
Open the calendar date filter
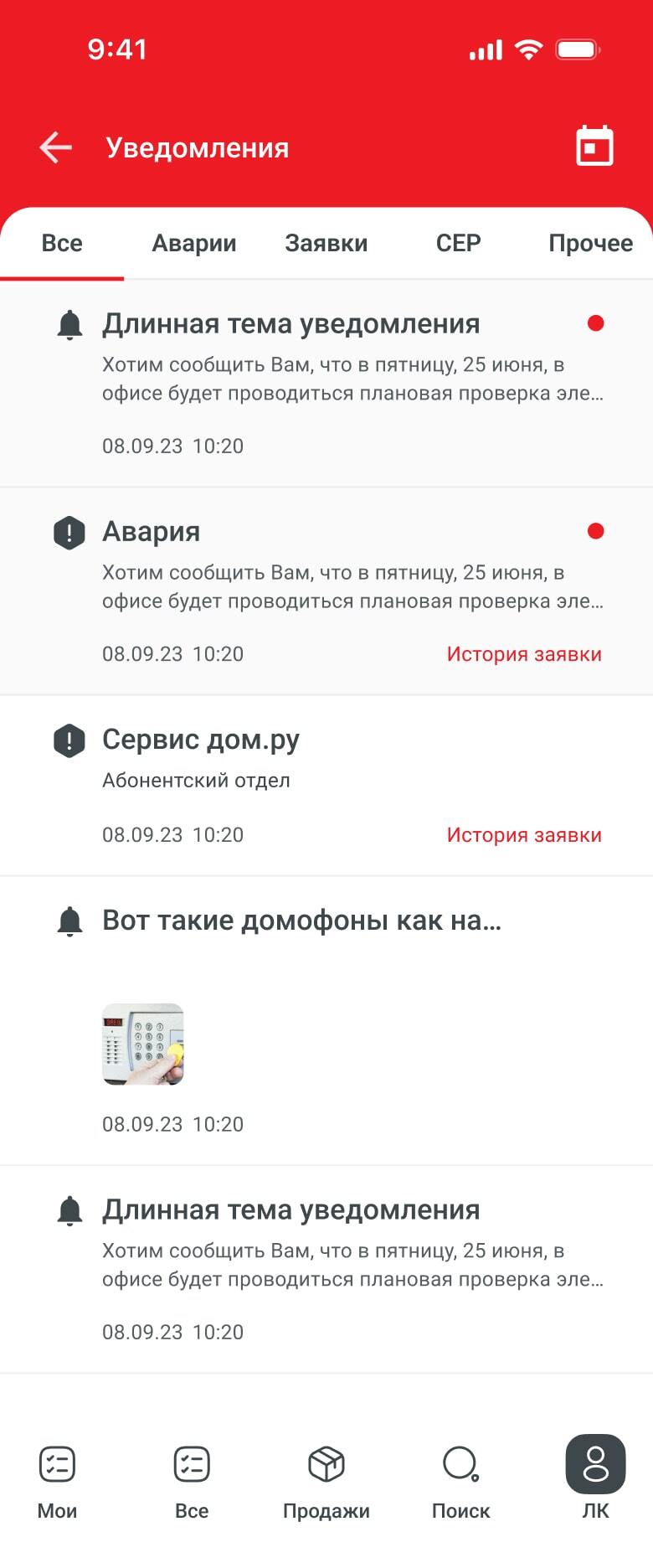pyautogui.click(x=594, y=147)
